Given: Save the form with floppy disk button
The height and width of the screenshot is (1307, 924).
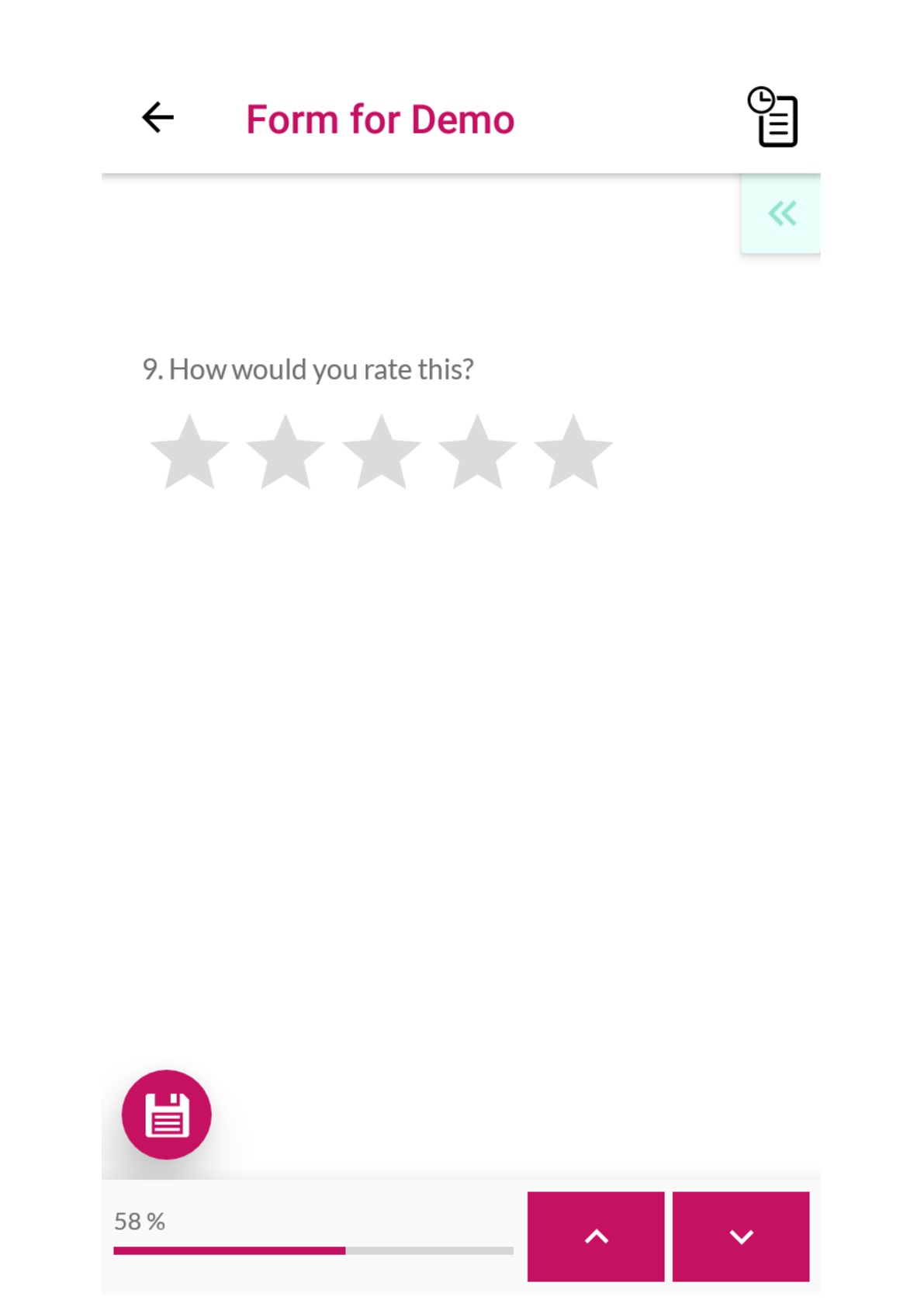Looking at the screenshot, I should tap(167, 1115).
